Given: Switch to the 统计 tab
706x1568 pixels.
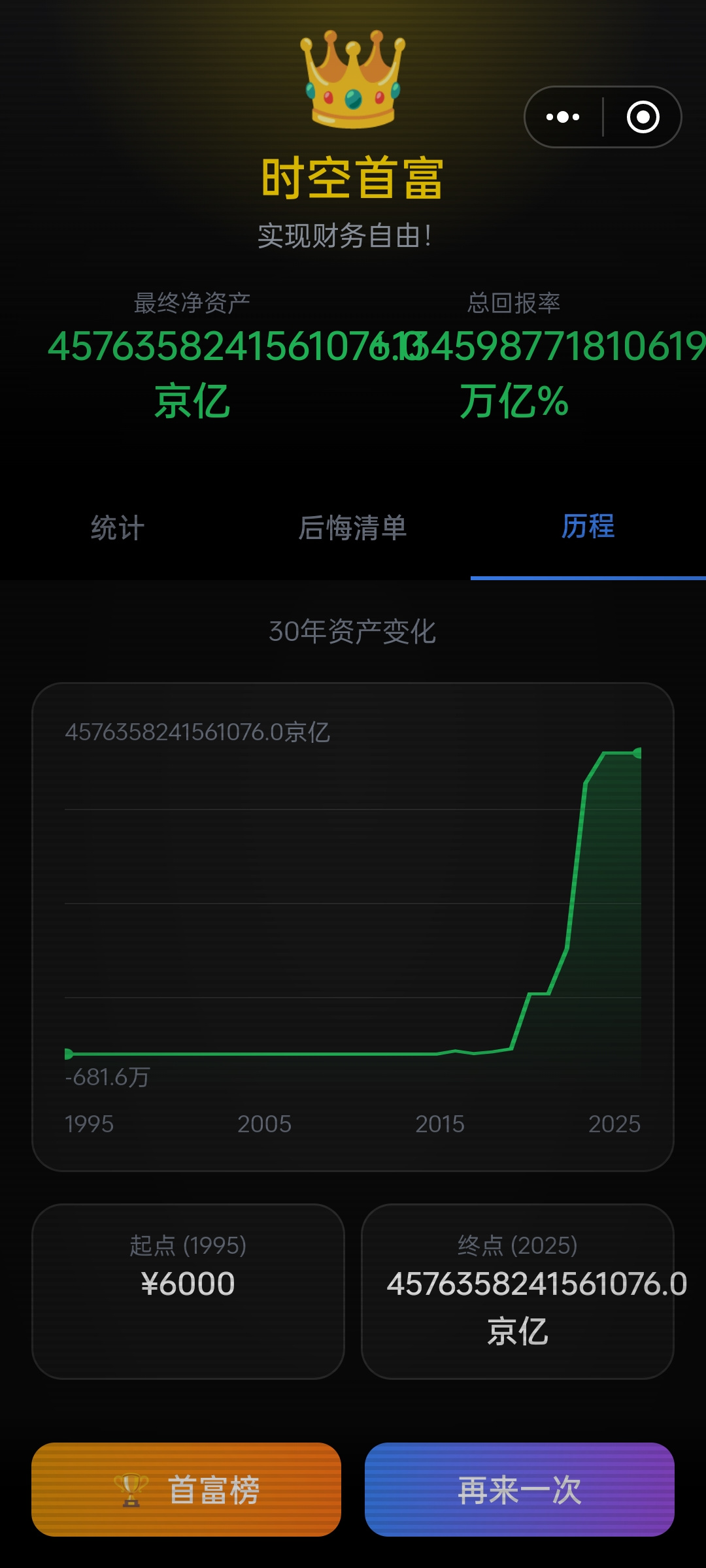Looking at the screenshot, I should pos(118,528).
